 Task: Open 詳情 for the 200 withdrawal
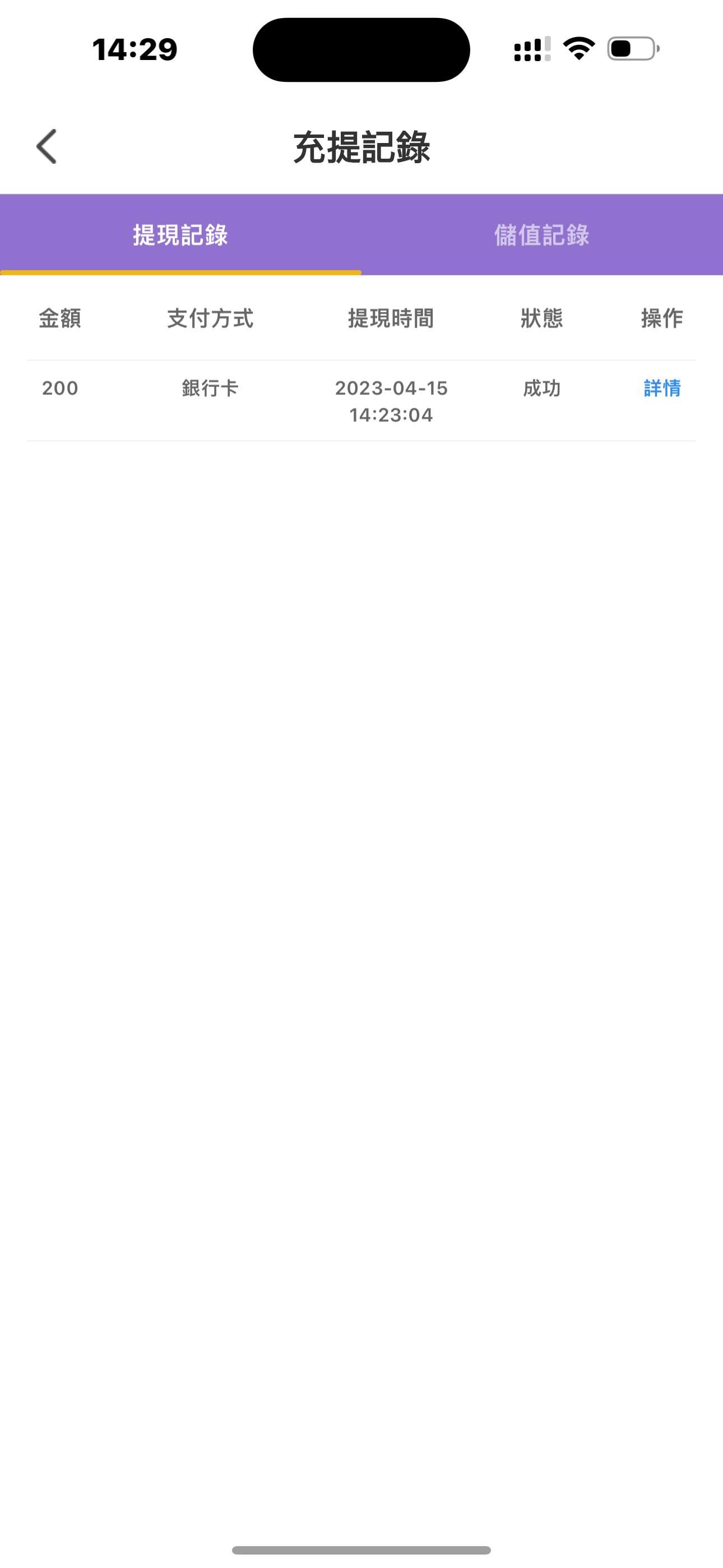(661, 388)
